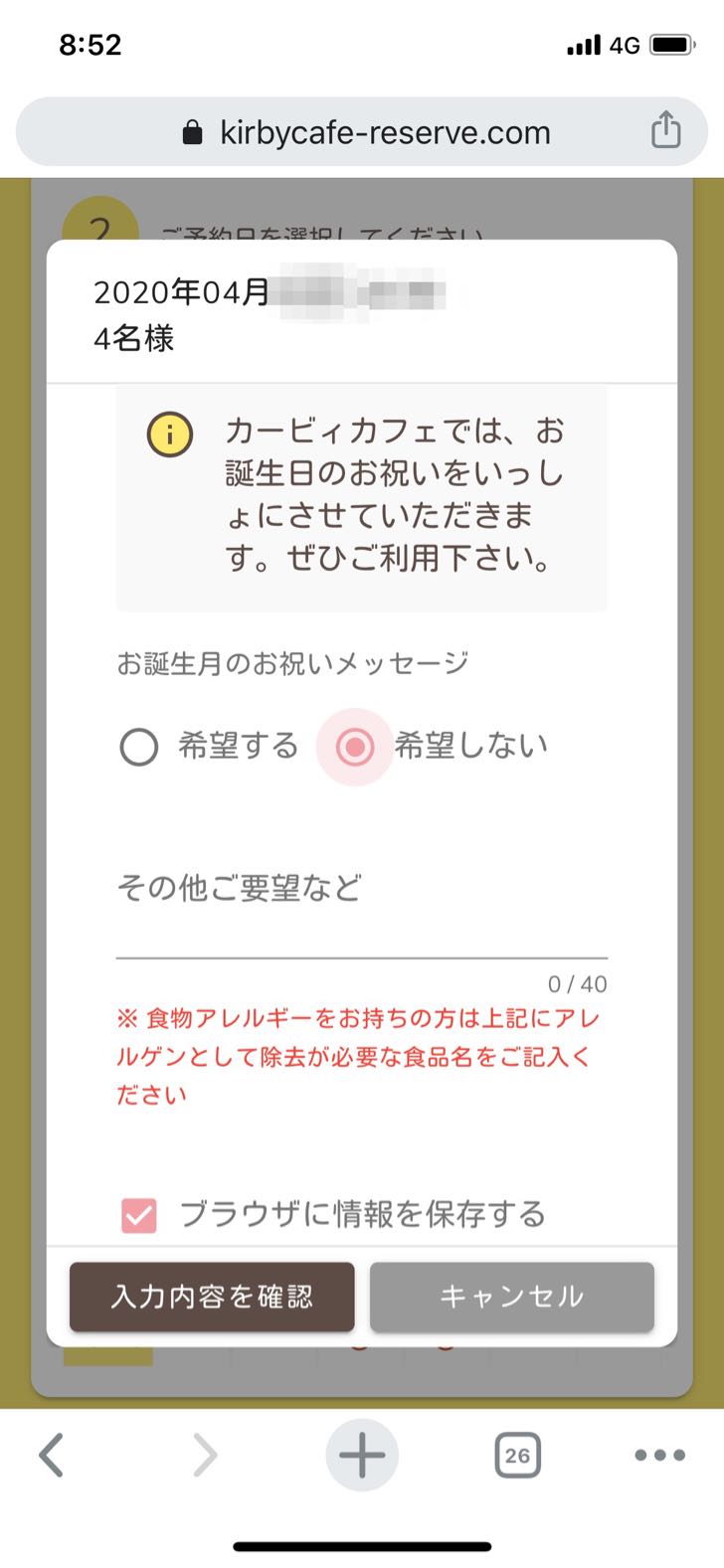Open the browser three-dot menu
The height and width of the screenshot is (1568, 724).
(659, 1456)
